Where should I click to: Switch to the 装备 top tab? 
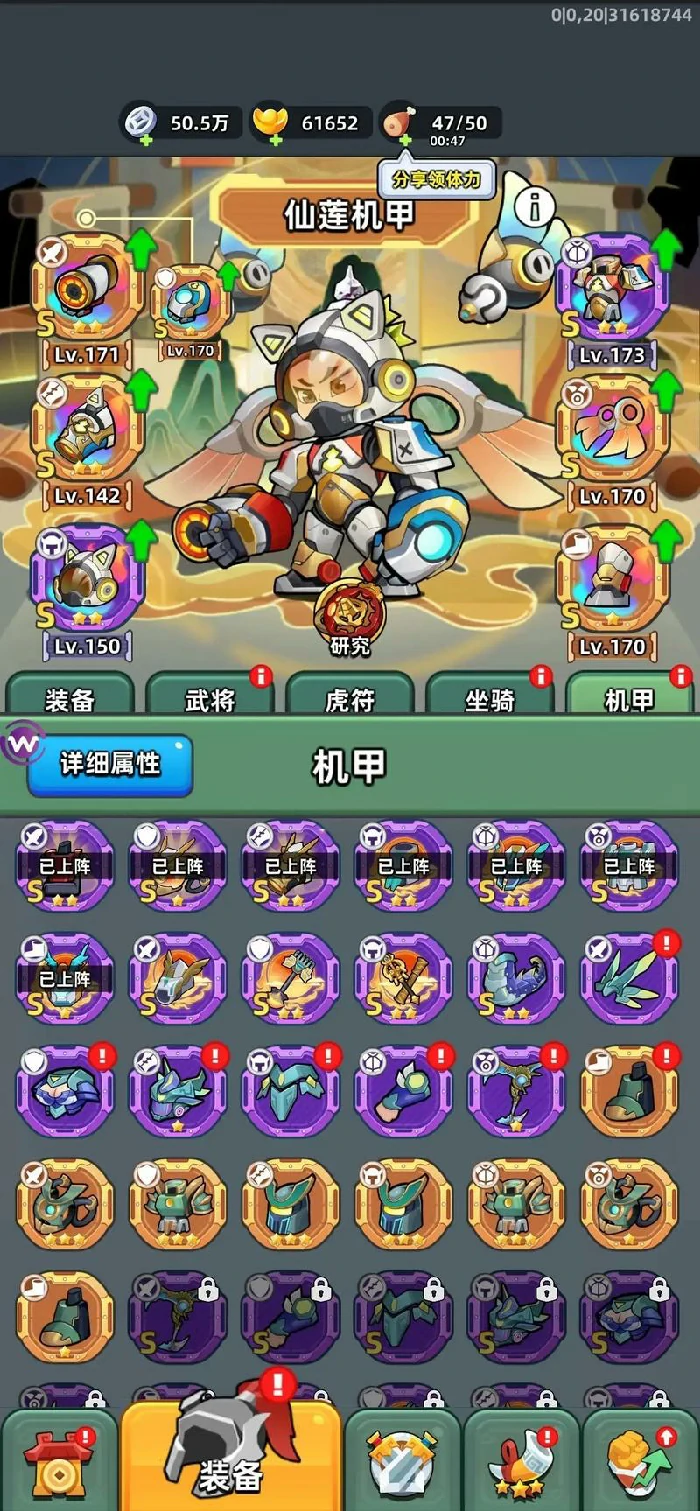(70, 698)
